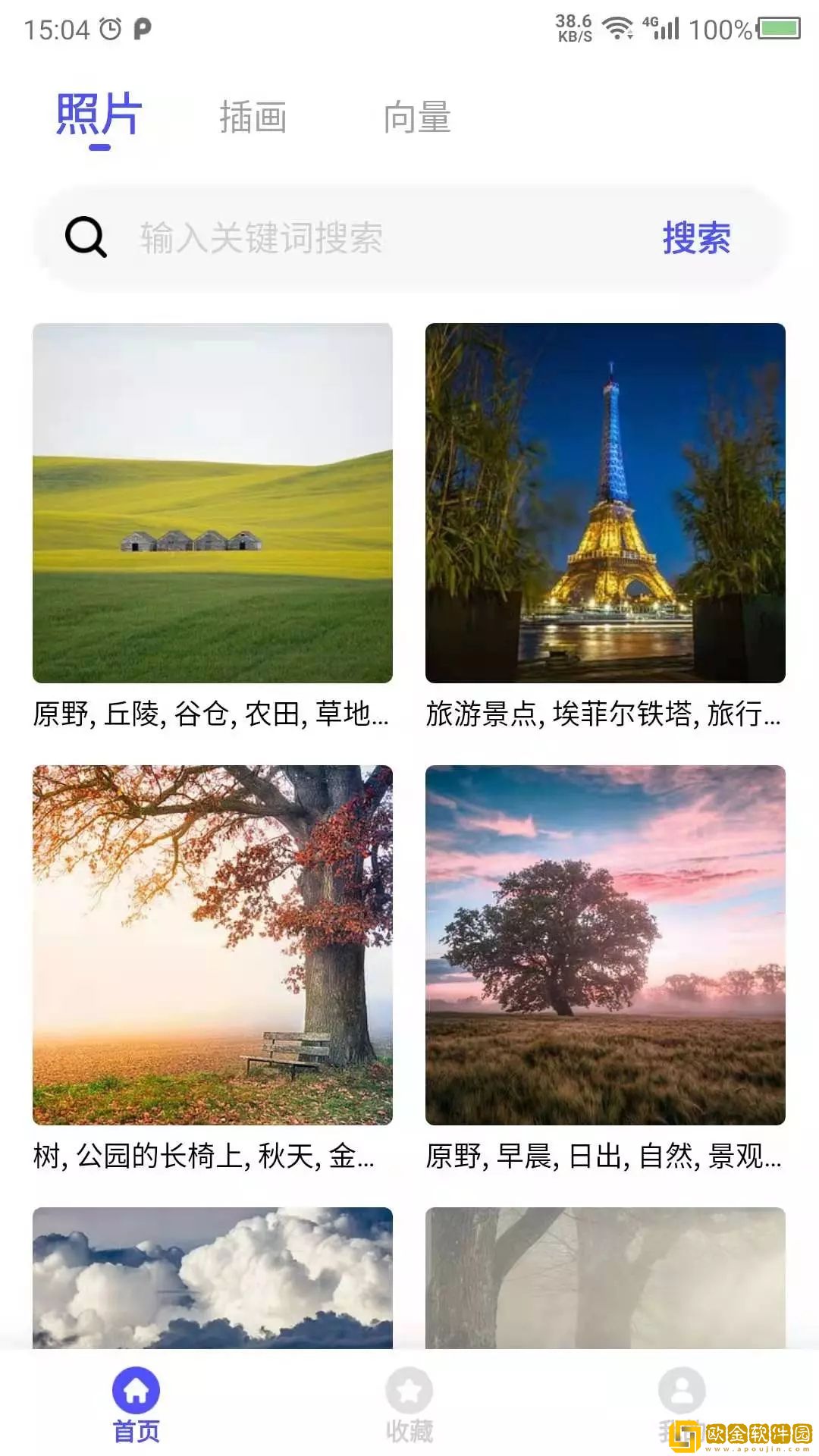Tap the 搜索 search button

click(x=698, y=237)
